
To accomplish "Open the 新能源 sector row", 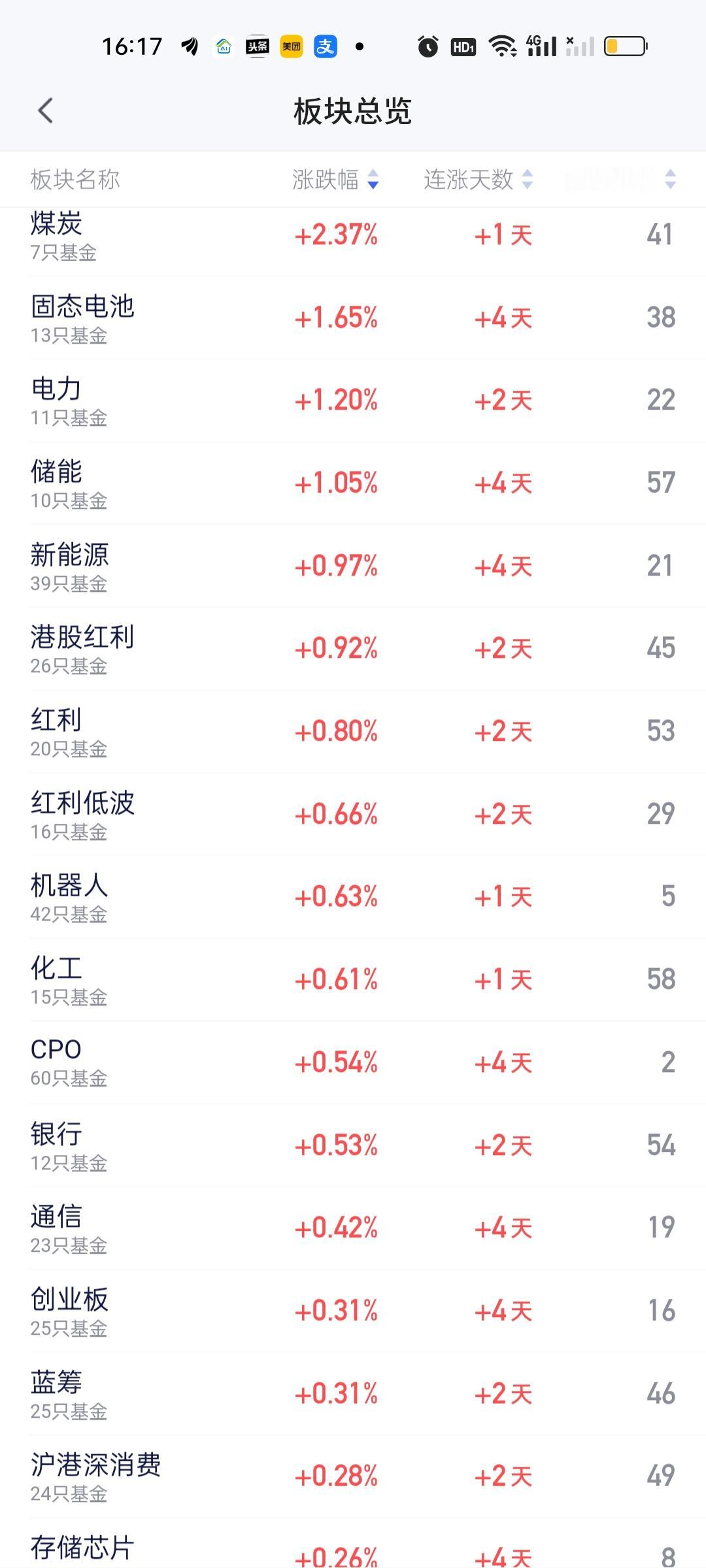I will (353, 566).
